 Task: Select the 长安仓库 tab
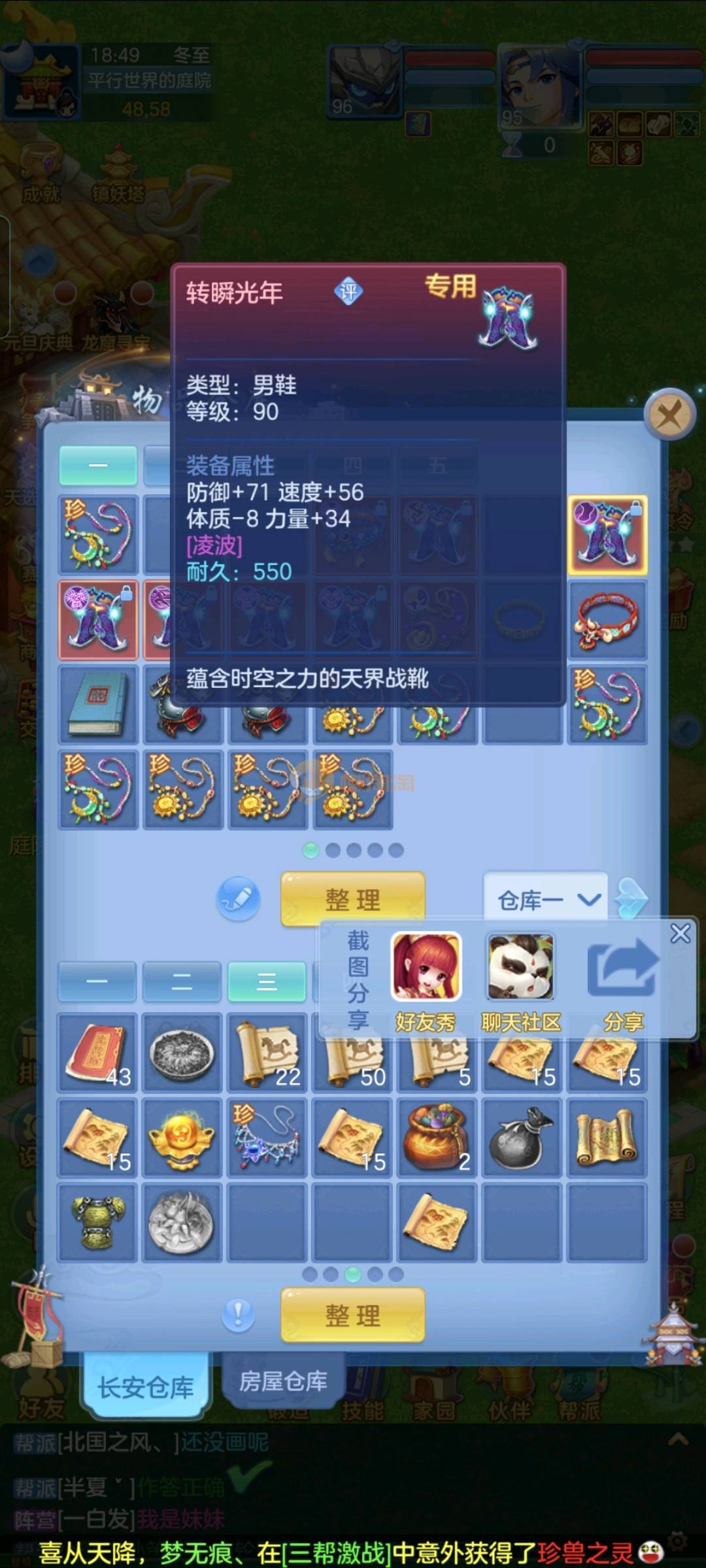[x=145, y=1386]
